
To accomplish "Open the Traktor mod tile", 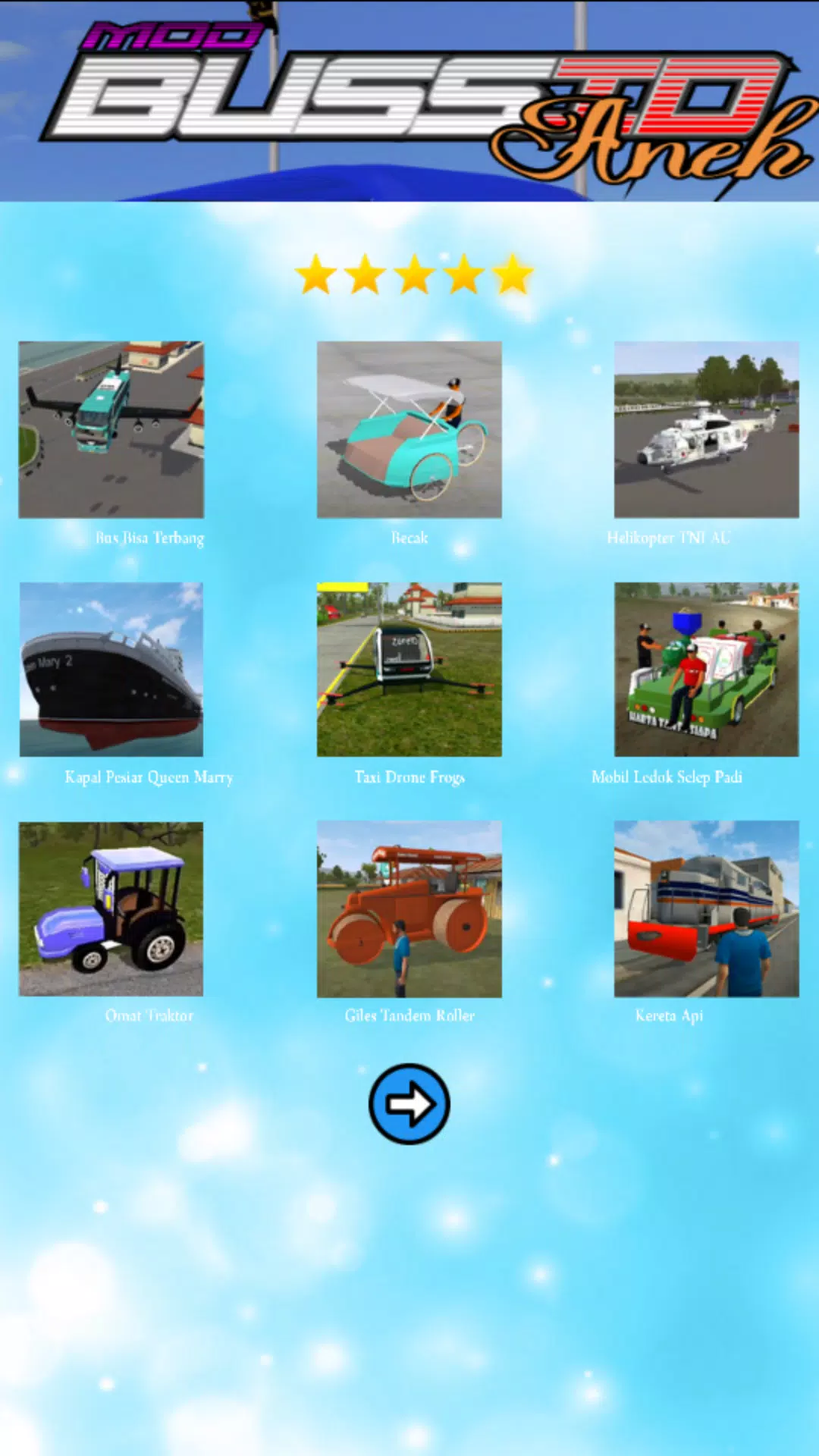I will [111, 908].
